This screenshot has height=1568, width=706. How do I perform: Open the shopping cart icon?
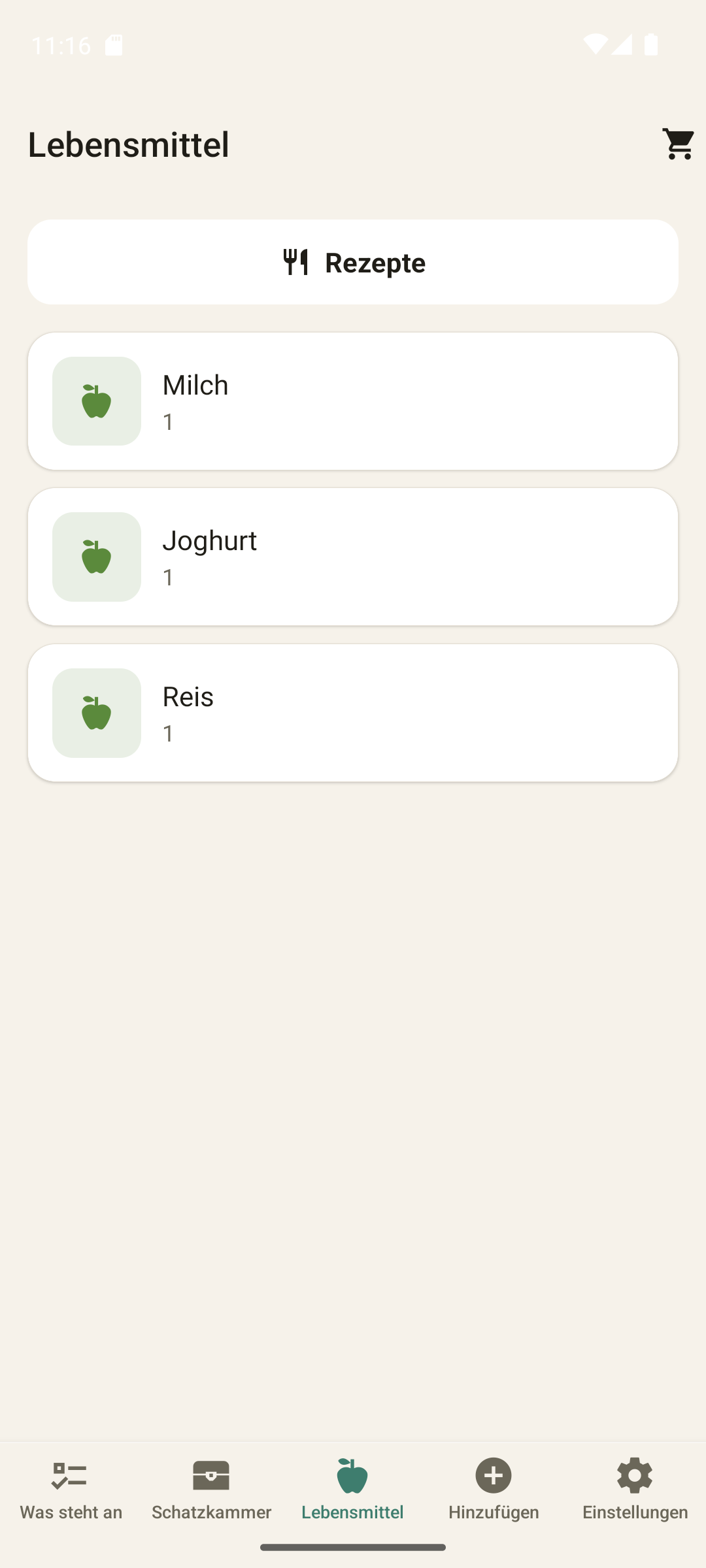pyautogui.click(x=678, y=144)
